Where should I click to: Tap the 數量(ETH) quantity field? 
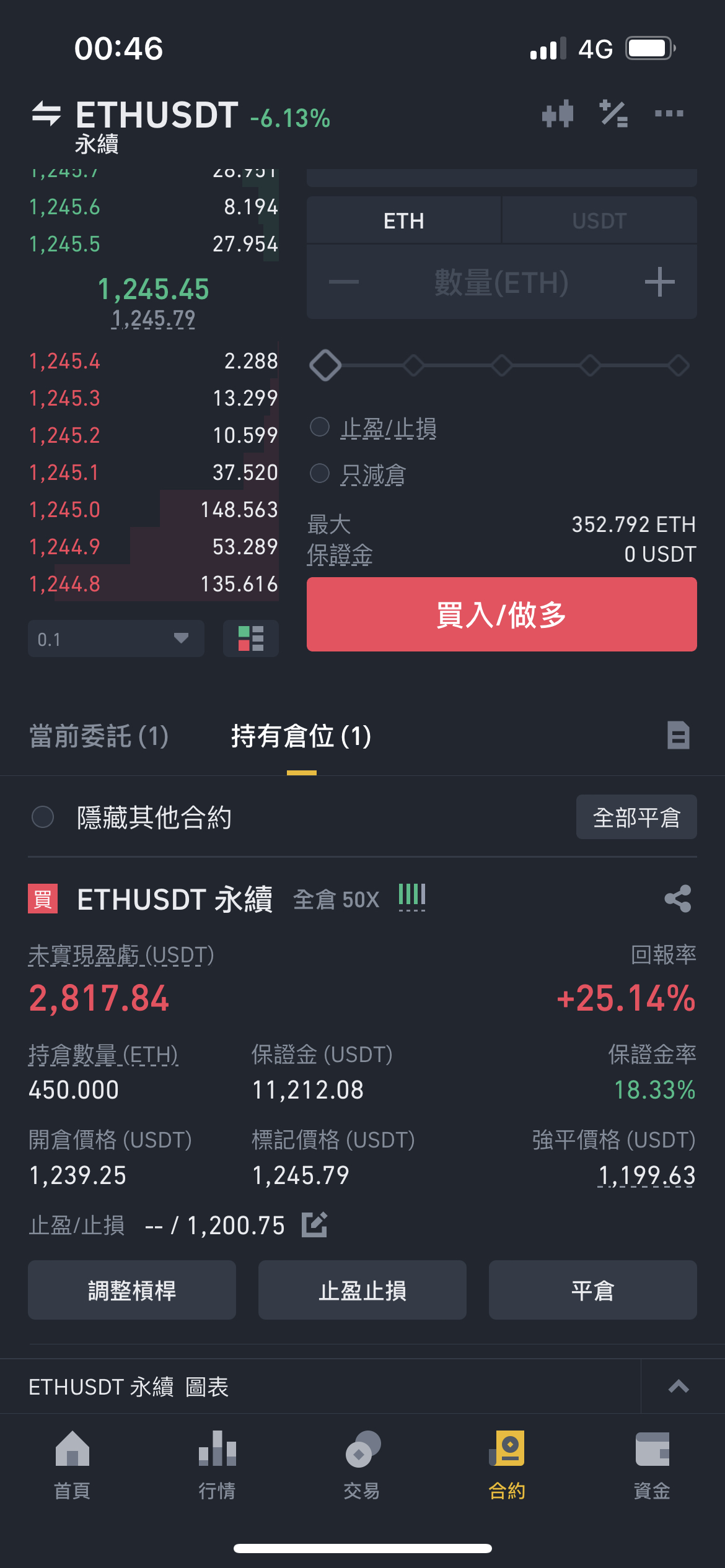(x=501, y=282)
